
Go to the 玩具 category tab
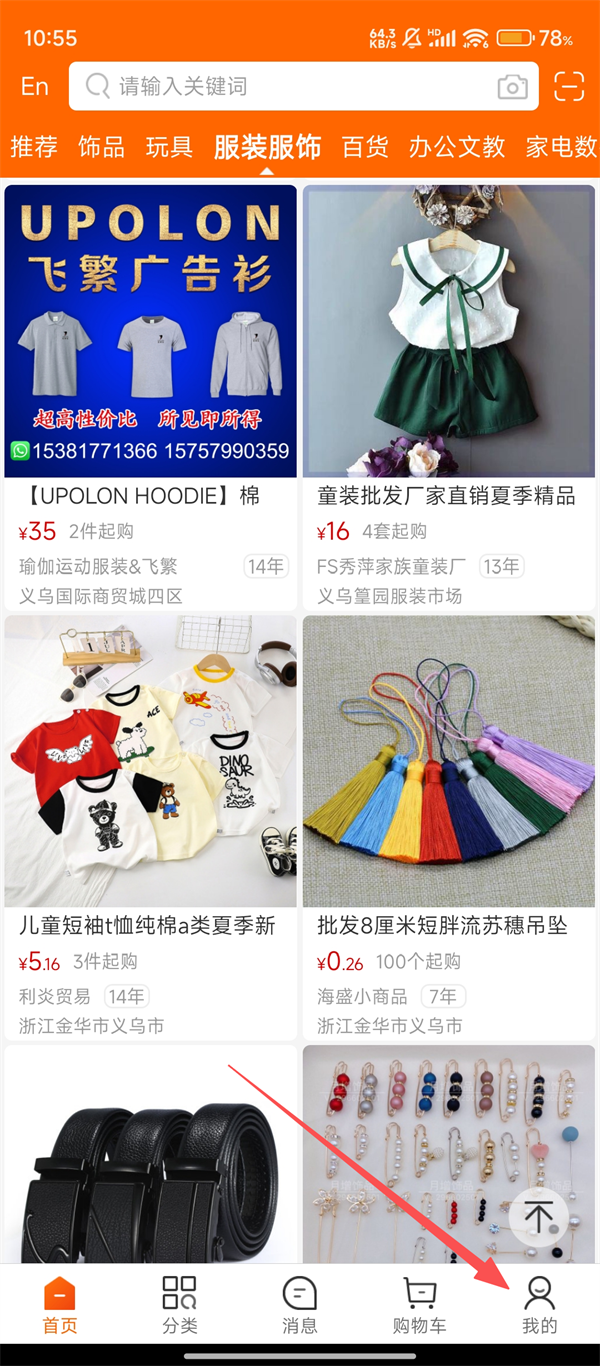click(169, 147)
